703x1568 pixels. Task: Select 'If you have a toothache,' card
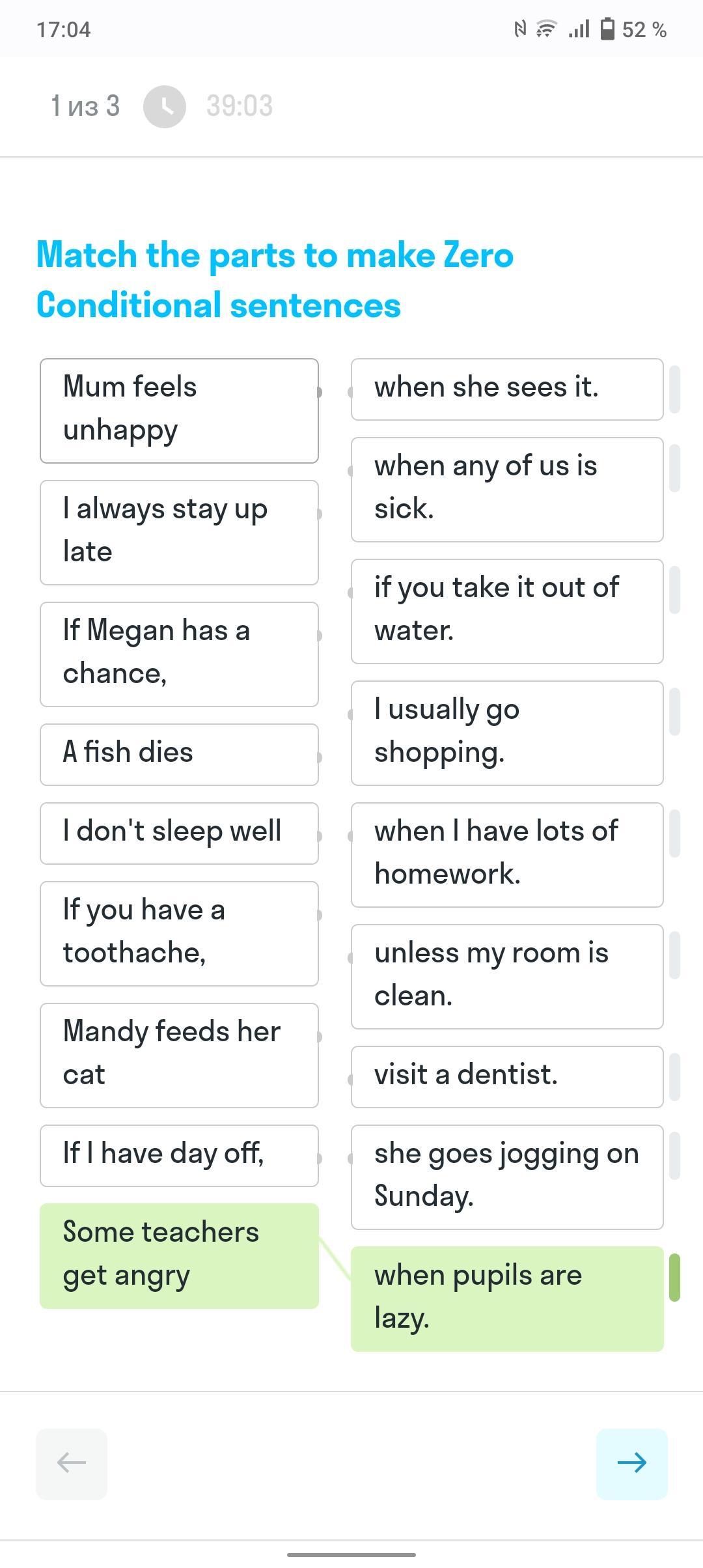point(179,933)
